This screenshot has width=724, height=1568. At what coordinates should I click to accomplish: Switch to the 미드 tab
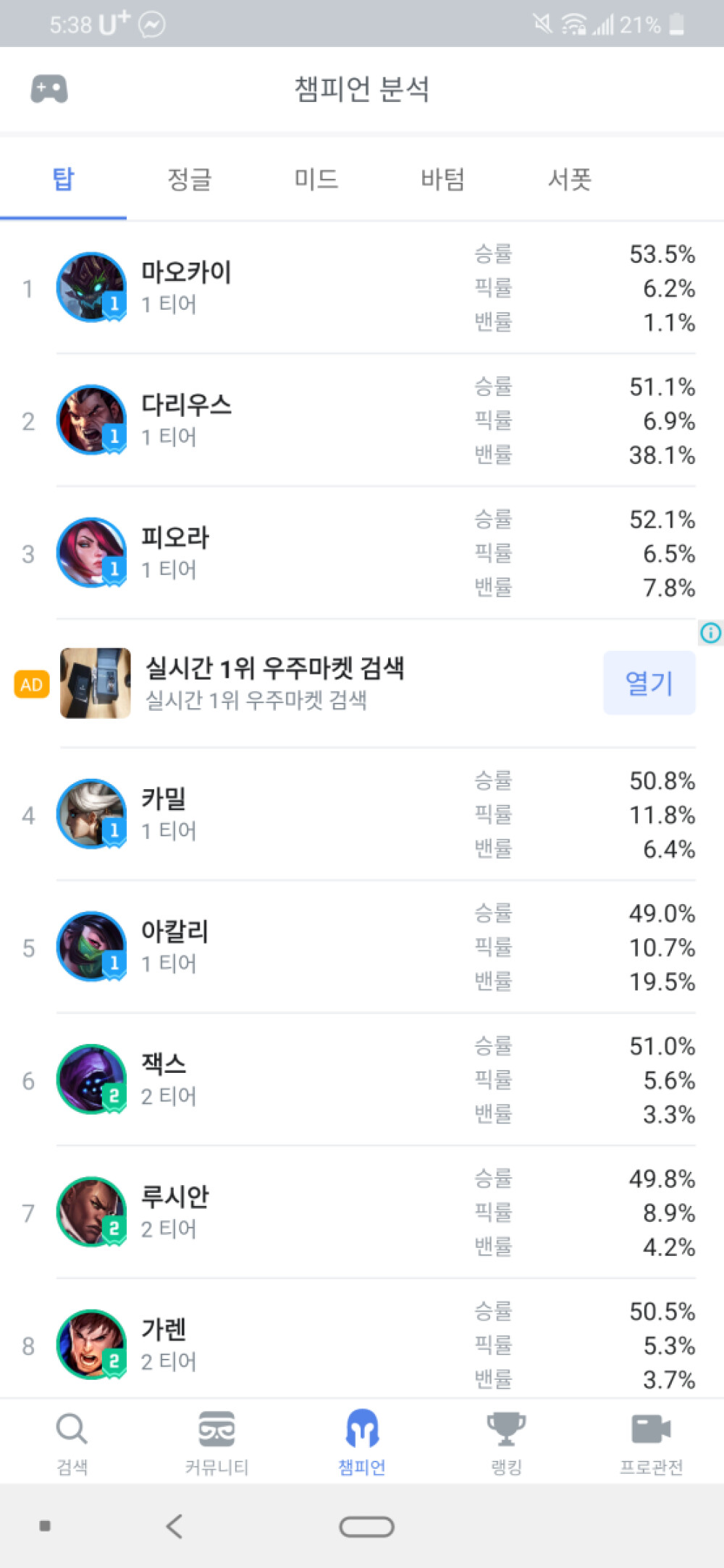[x=316, y=179]
